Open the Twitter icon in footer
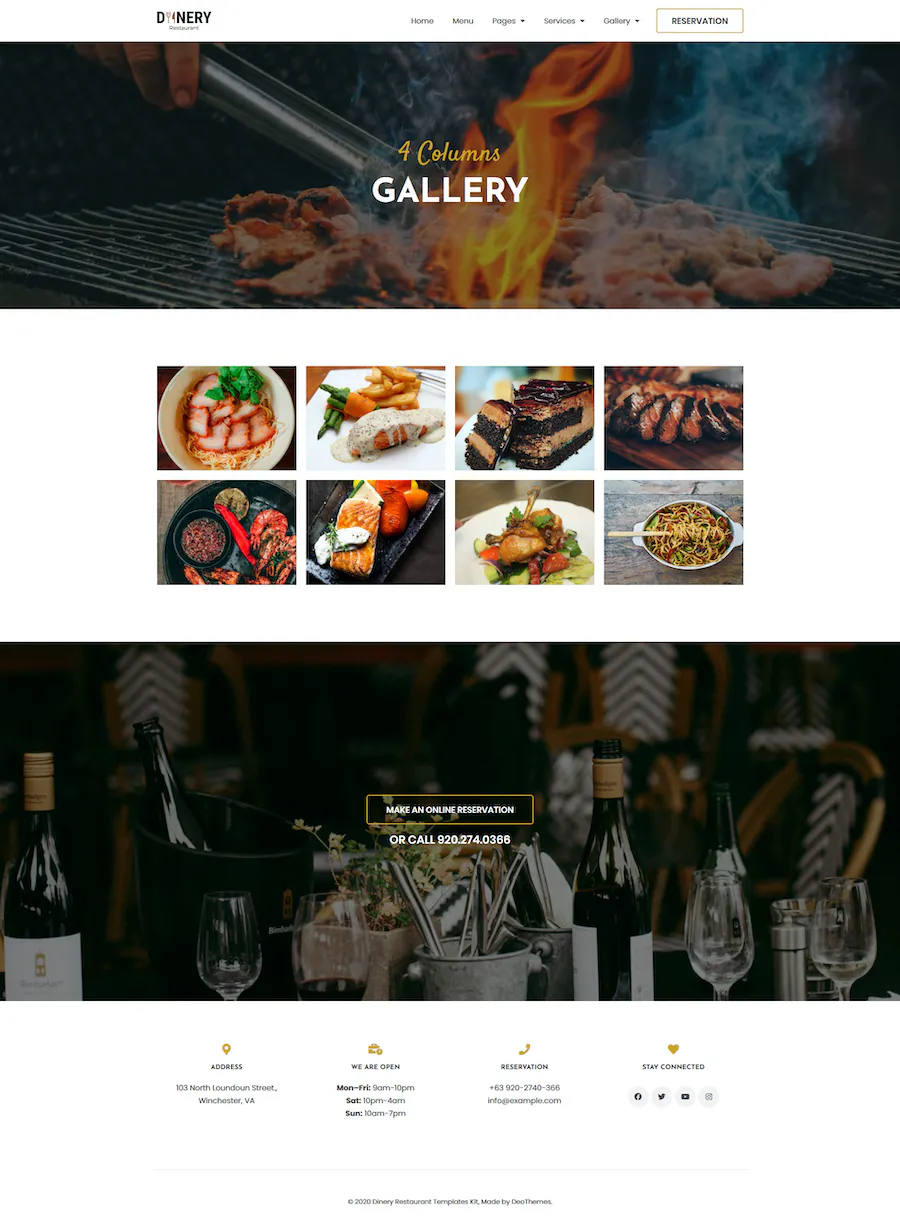Viewport: 900px width, 1230px height. 661,1097
